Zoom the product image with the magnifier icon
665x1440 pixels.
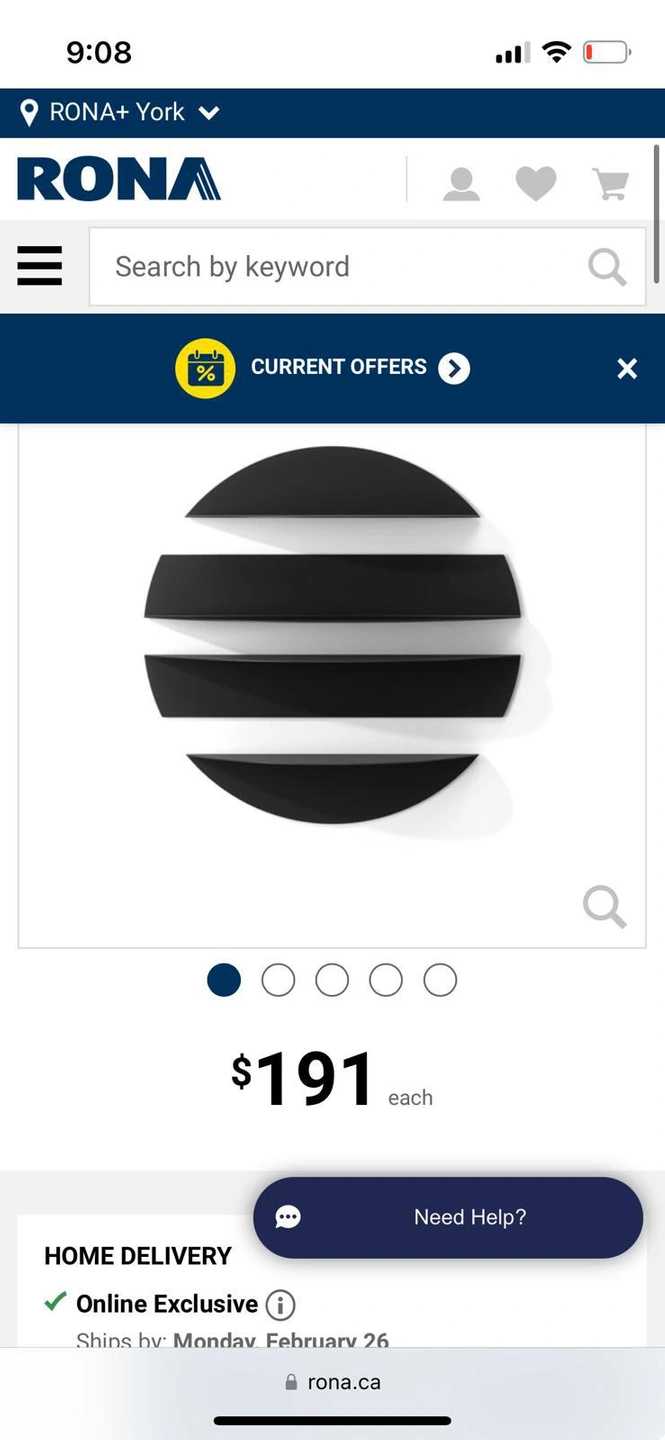604,907
